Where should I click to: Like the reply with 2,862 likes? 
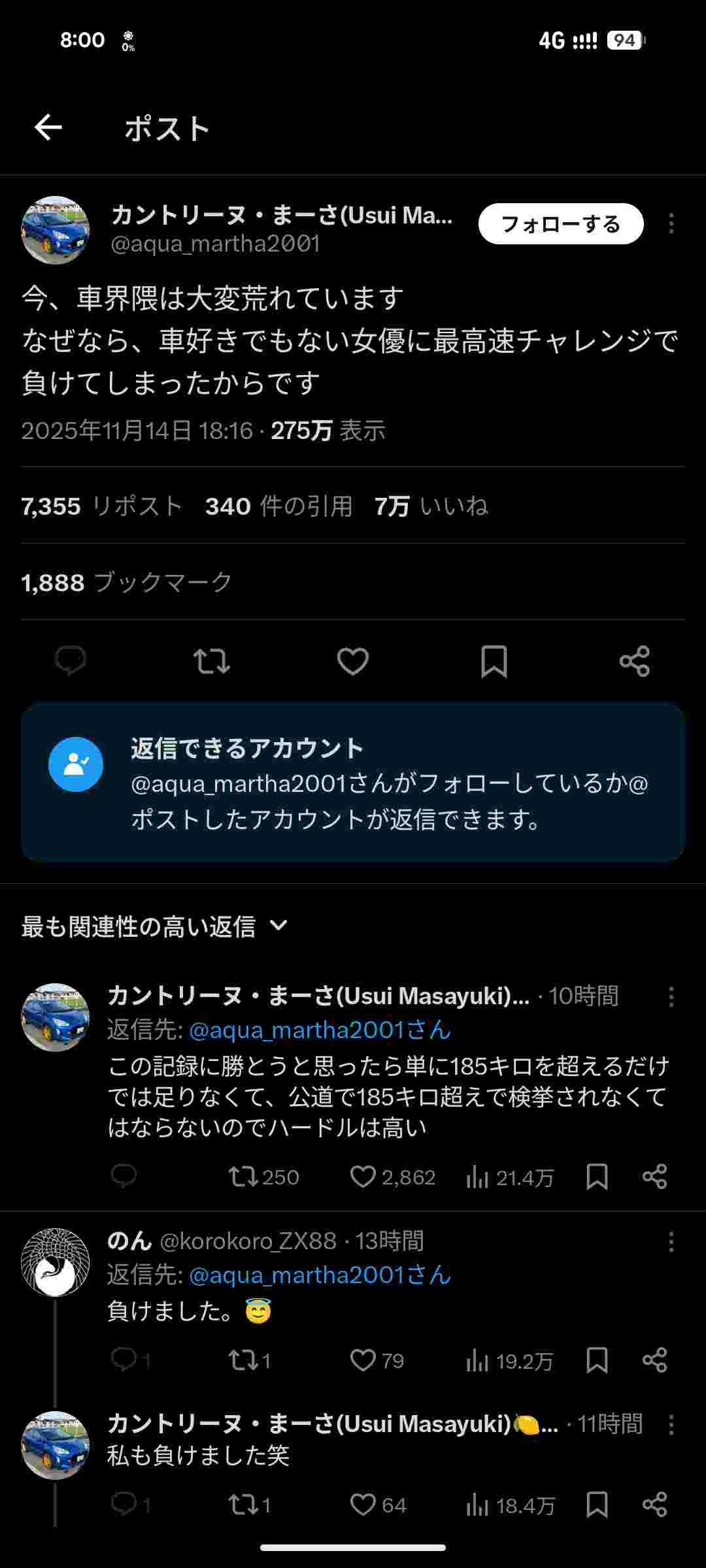pos(363,1177)
